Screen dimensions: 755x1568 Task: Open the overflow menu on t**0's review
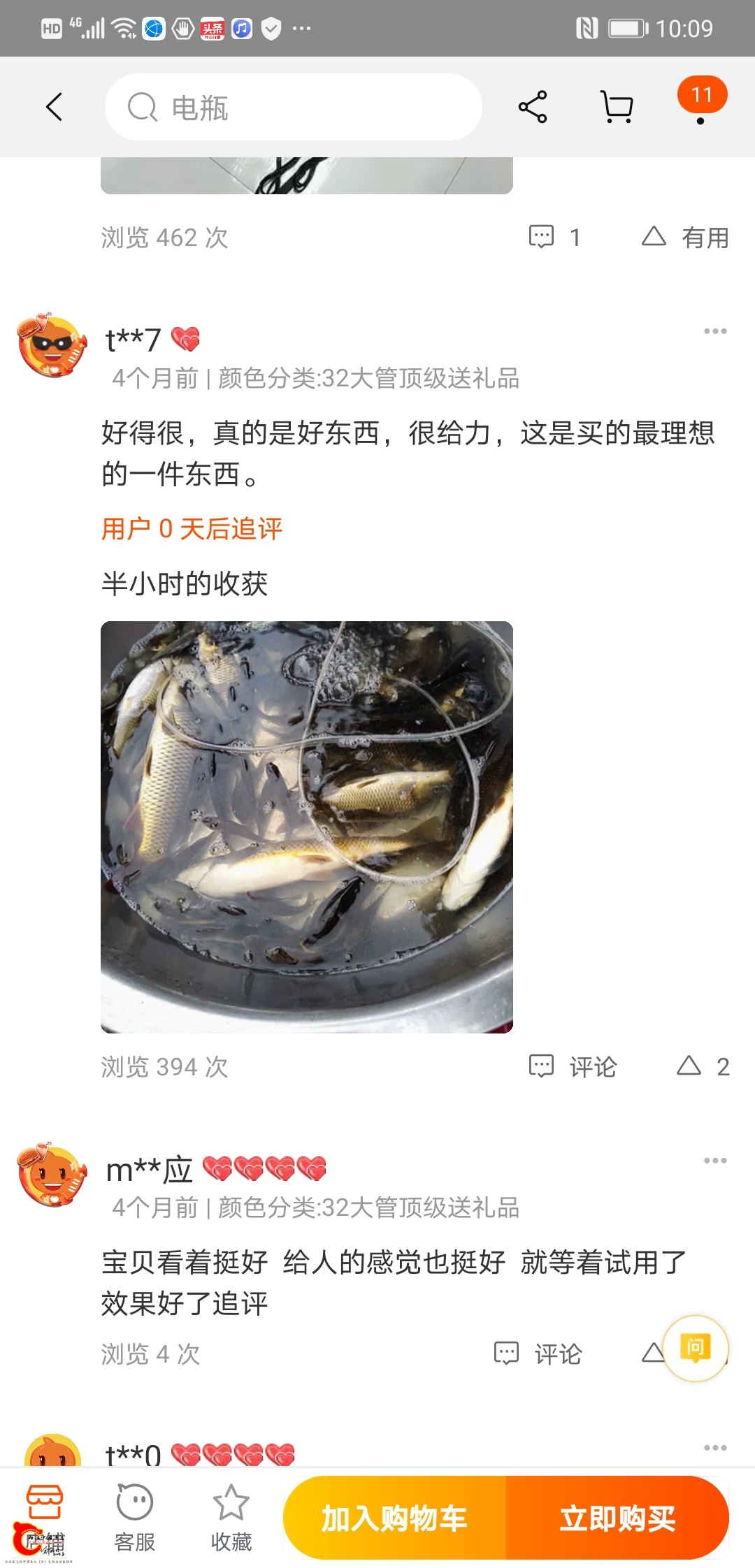click(715, 1448)
